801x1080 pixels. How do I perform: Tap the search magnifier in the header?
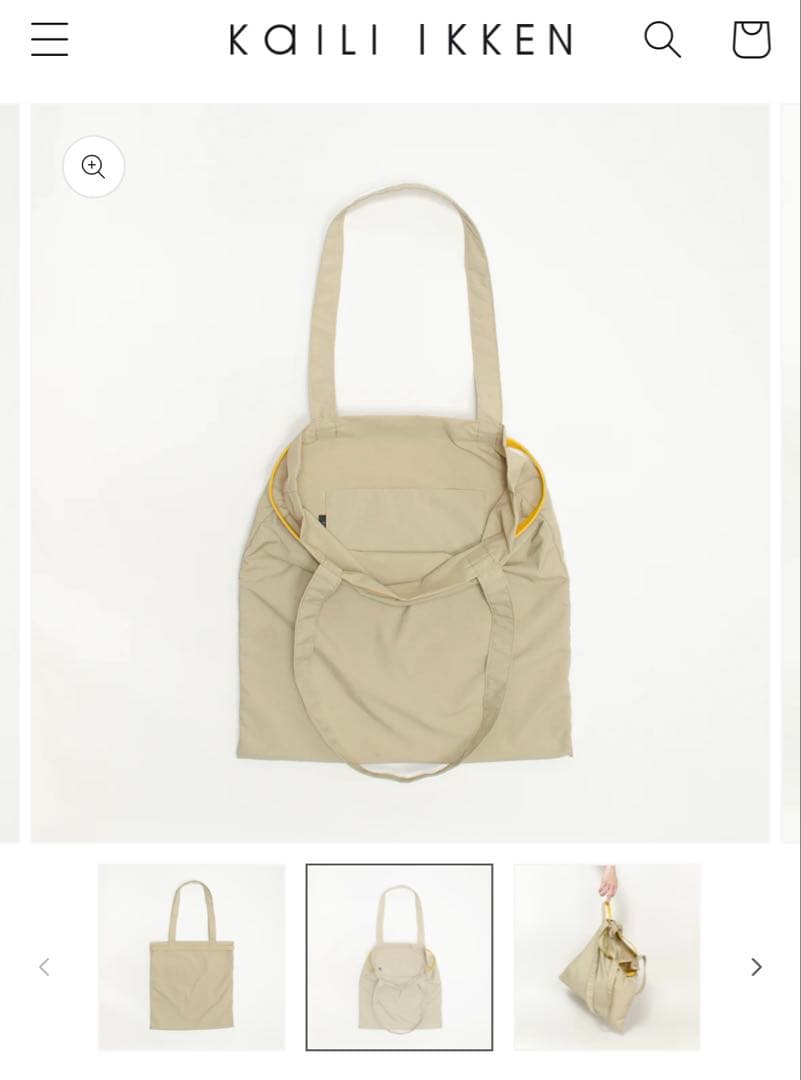662,39
